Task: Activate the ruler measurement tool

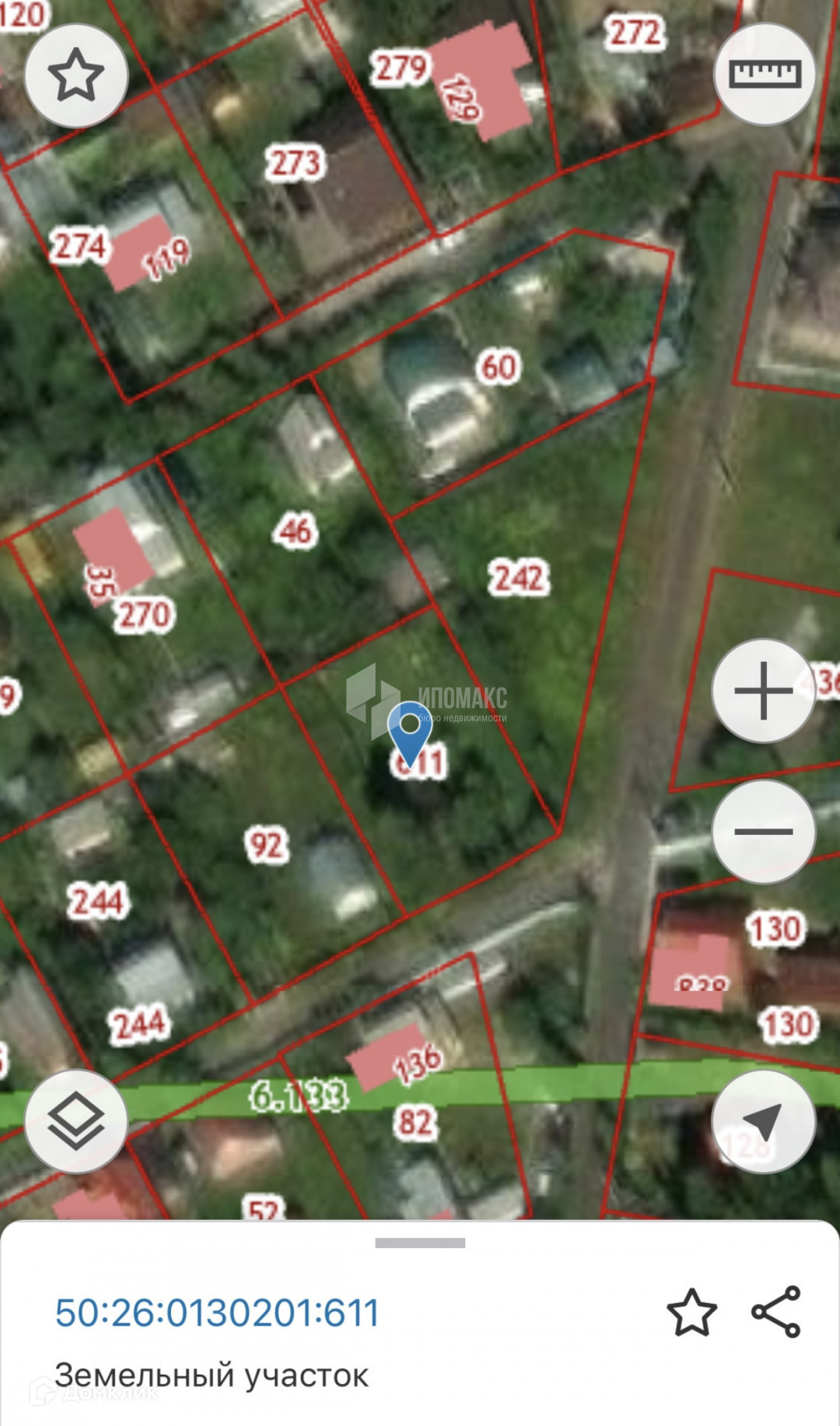Action: 764,75
